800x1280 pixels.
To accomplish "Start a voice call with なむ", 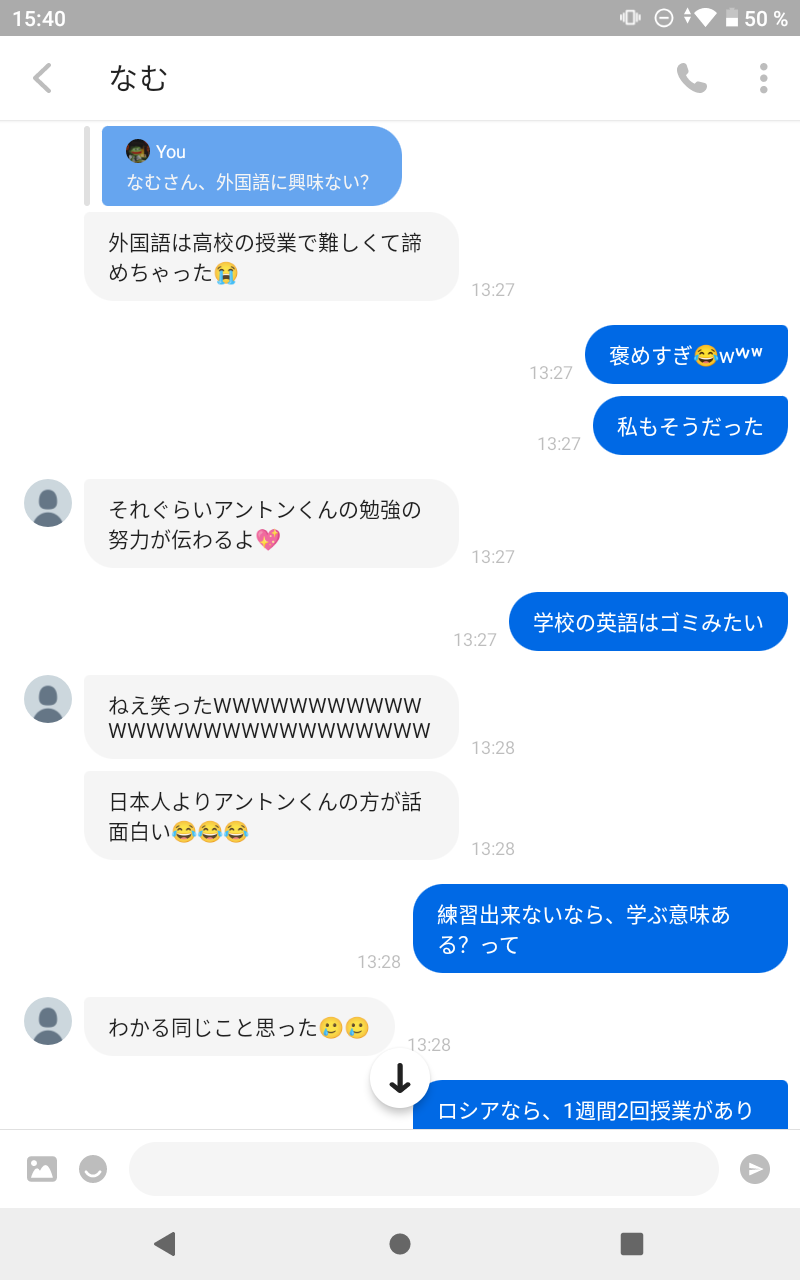I will (691, 78).
